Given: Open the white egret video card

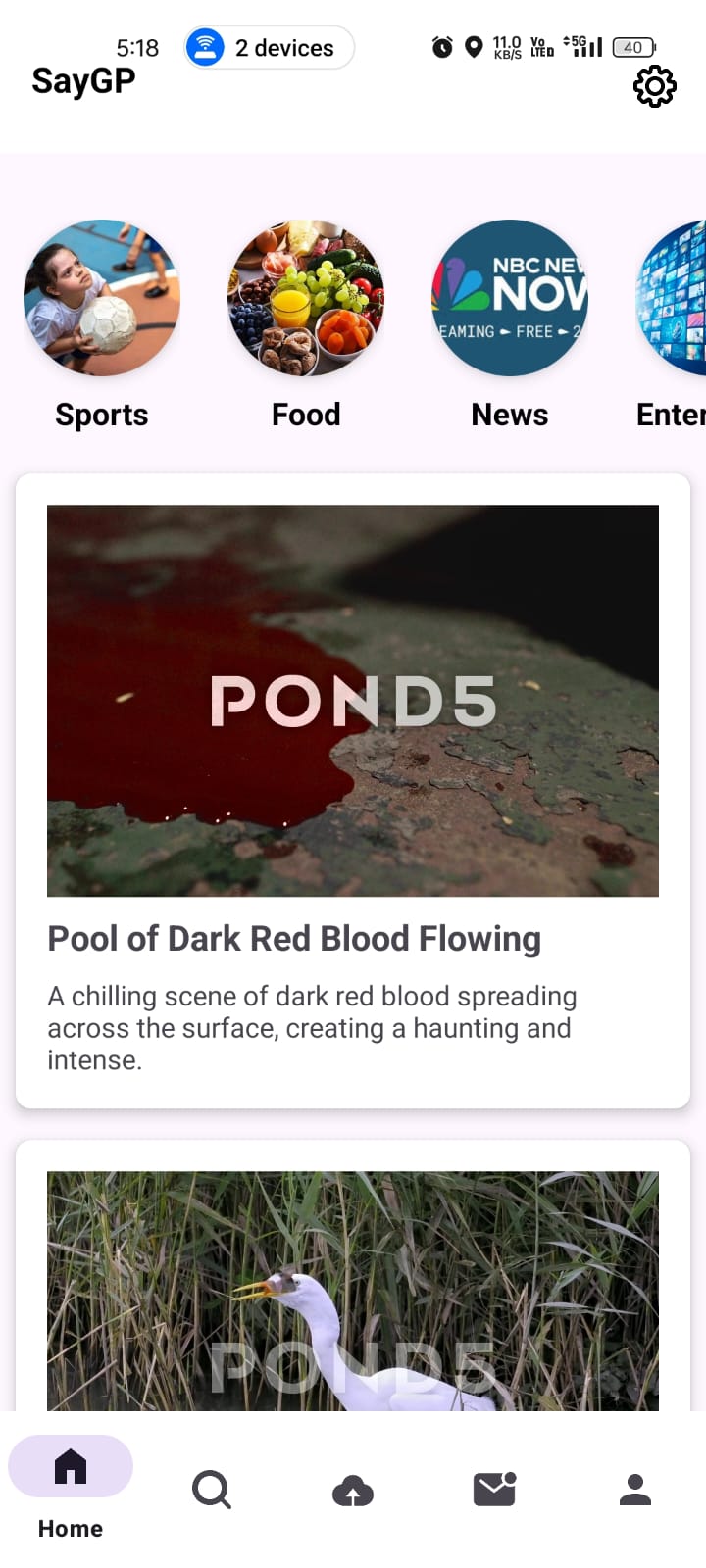Looking at the screenshot, I should 353,1276.
